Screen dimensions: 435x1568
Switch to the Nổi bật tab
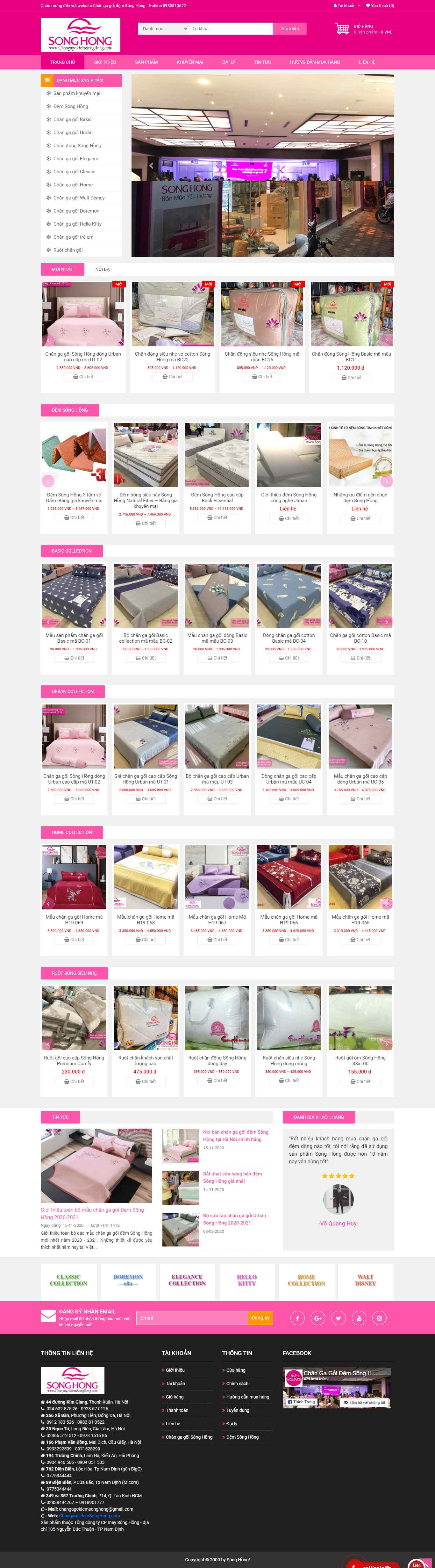coord(103,269)
